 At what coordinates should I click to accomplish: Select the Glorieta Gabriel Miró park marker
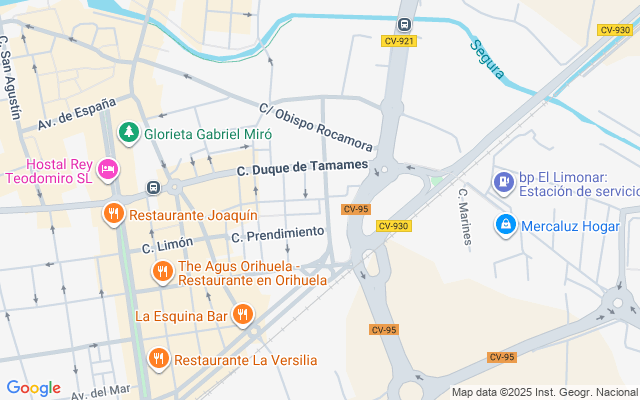(128, 132)
